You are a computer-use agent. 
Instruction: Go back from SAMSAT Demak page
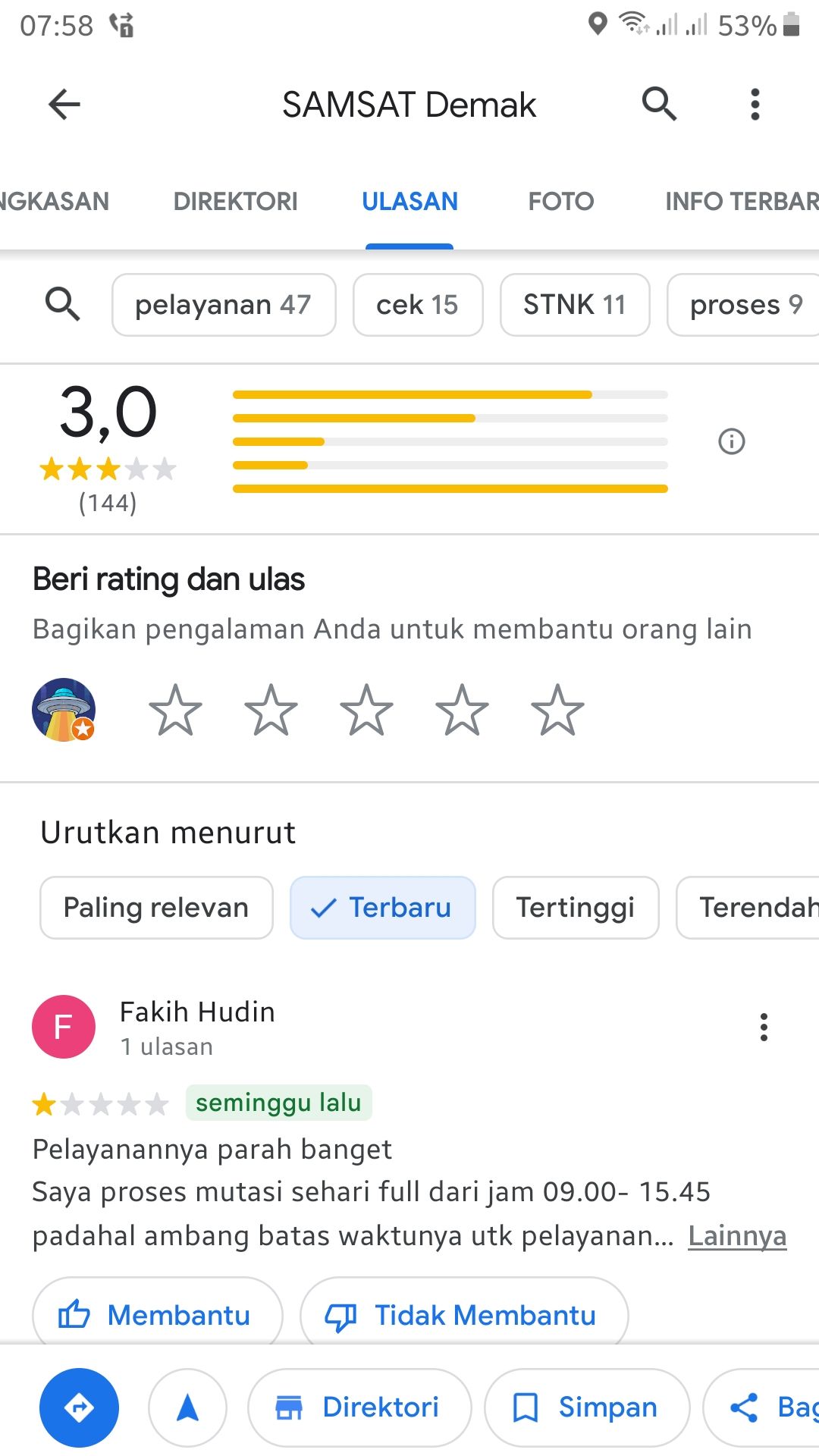pyautogui.click(x=64, y=105)
